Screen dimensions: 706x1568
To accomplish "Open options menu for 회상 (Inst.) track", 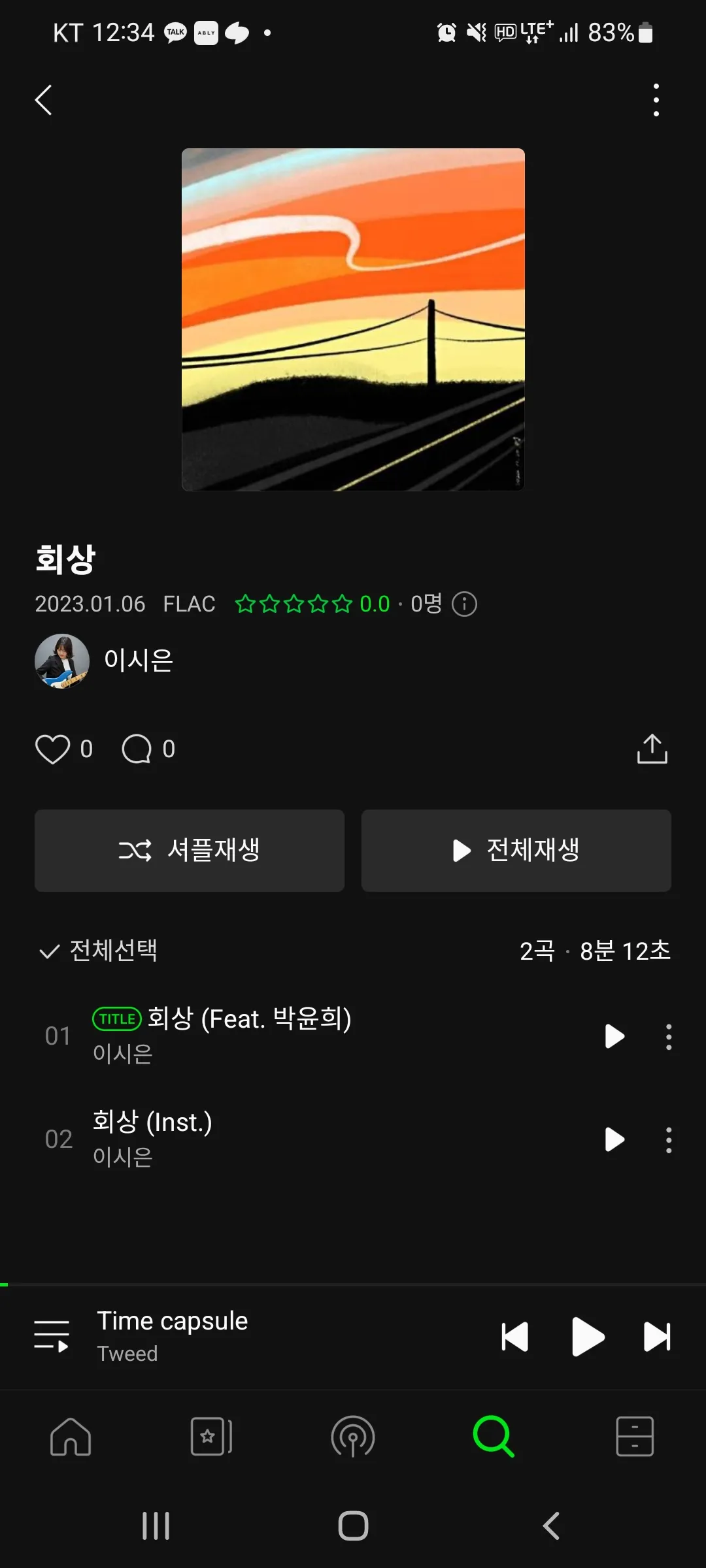I will (668, 1140).
